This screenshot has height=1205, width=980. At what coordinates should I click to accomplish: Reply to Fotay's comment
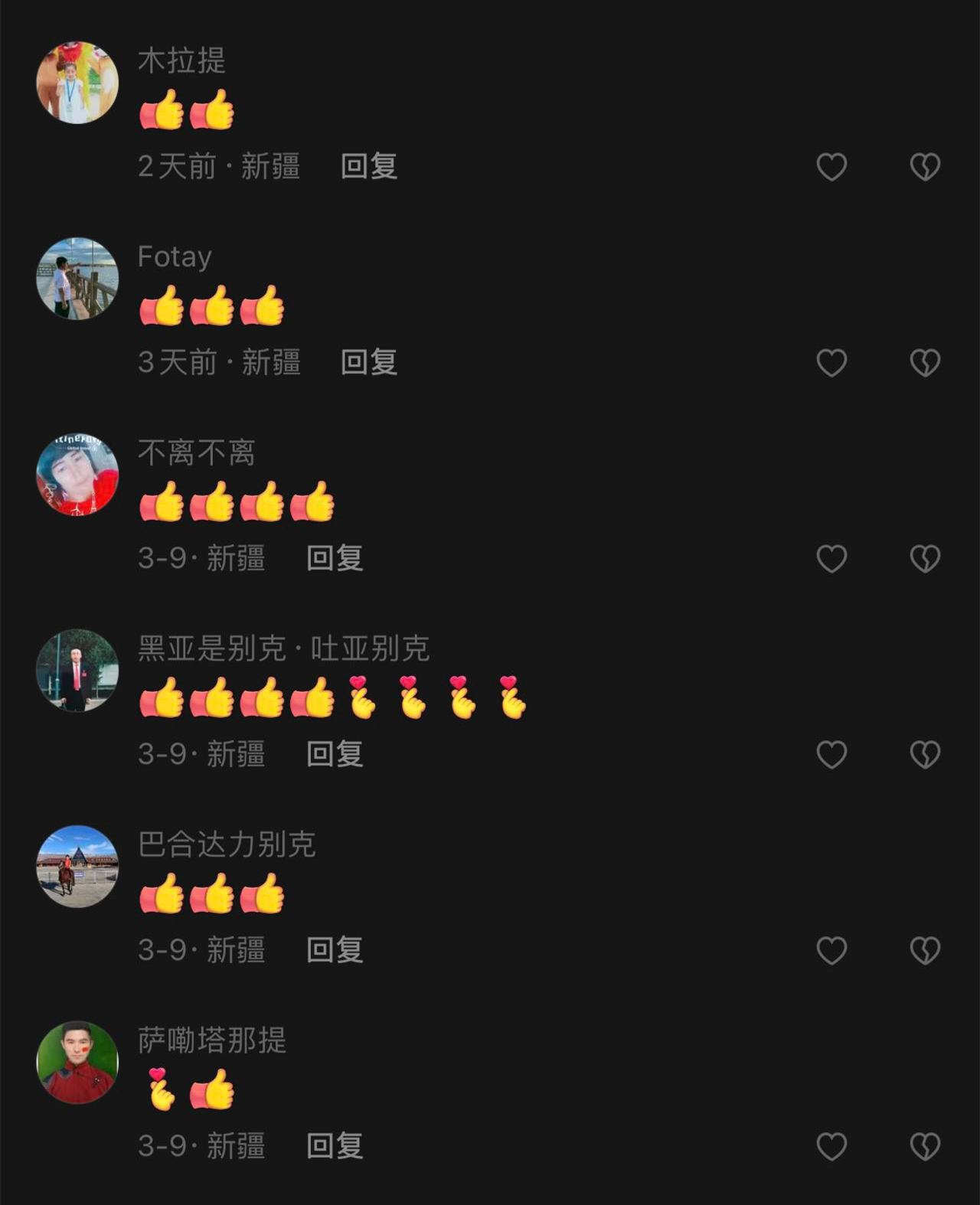pyautogui.click(x=368, y=362)
